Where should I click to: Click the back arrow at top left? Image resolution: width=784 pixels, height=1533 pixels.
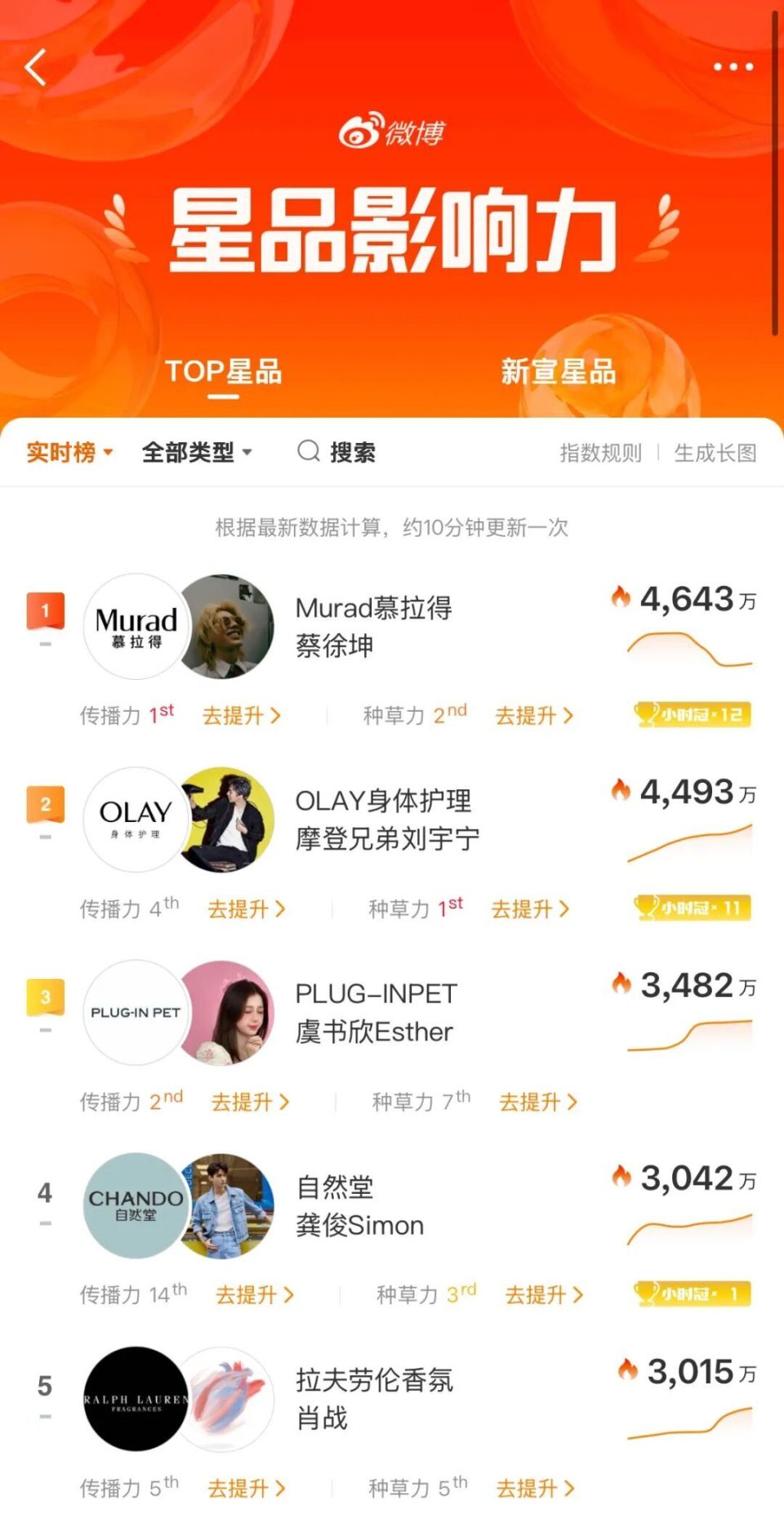point(34,68)
